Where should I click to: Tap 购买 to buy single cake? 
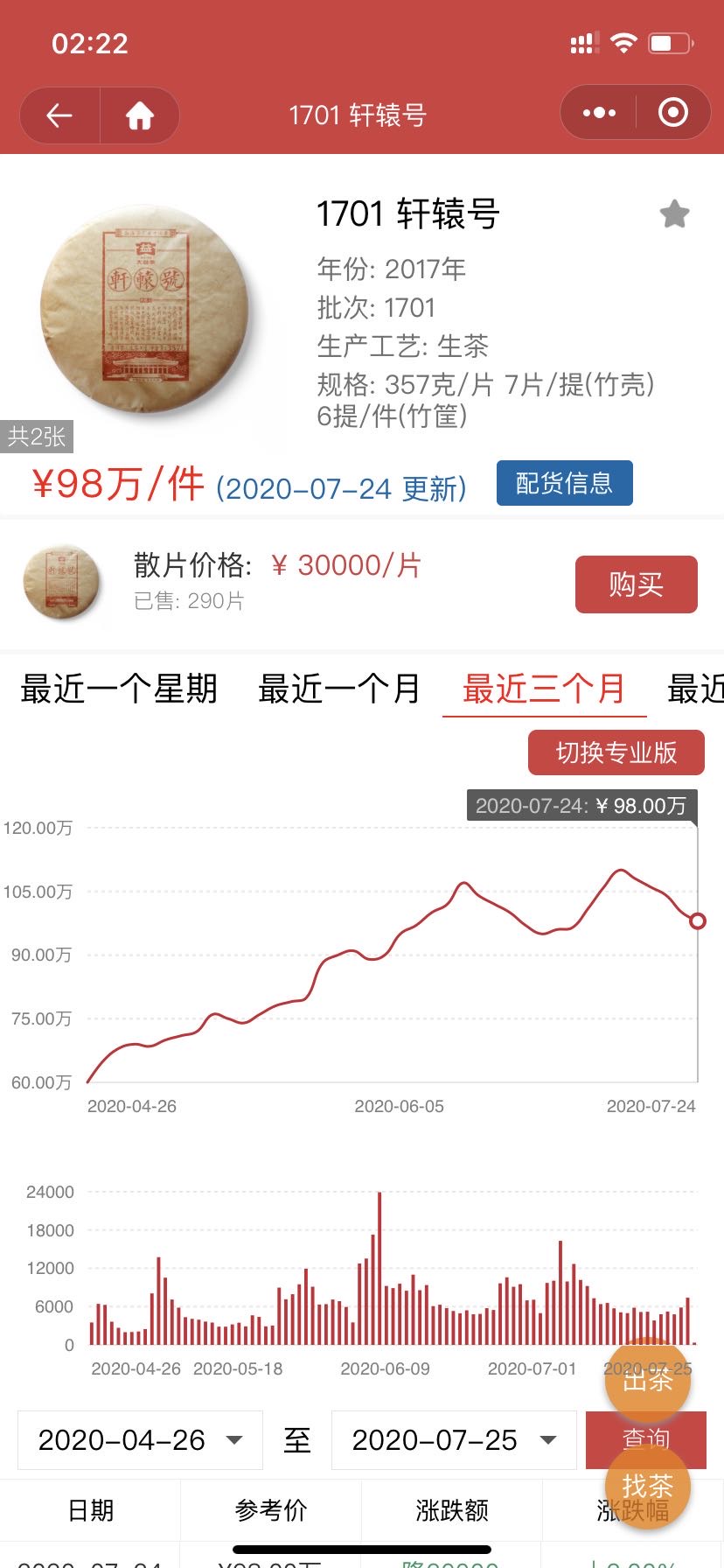[636, 584]
